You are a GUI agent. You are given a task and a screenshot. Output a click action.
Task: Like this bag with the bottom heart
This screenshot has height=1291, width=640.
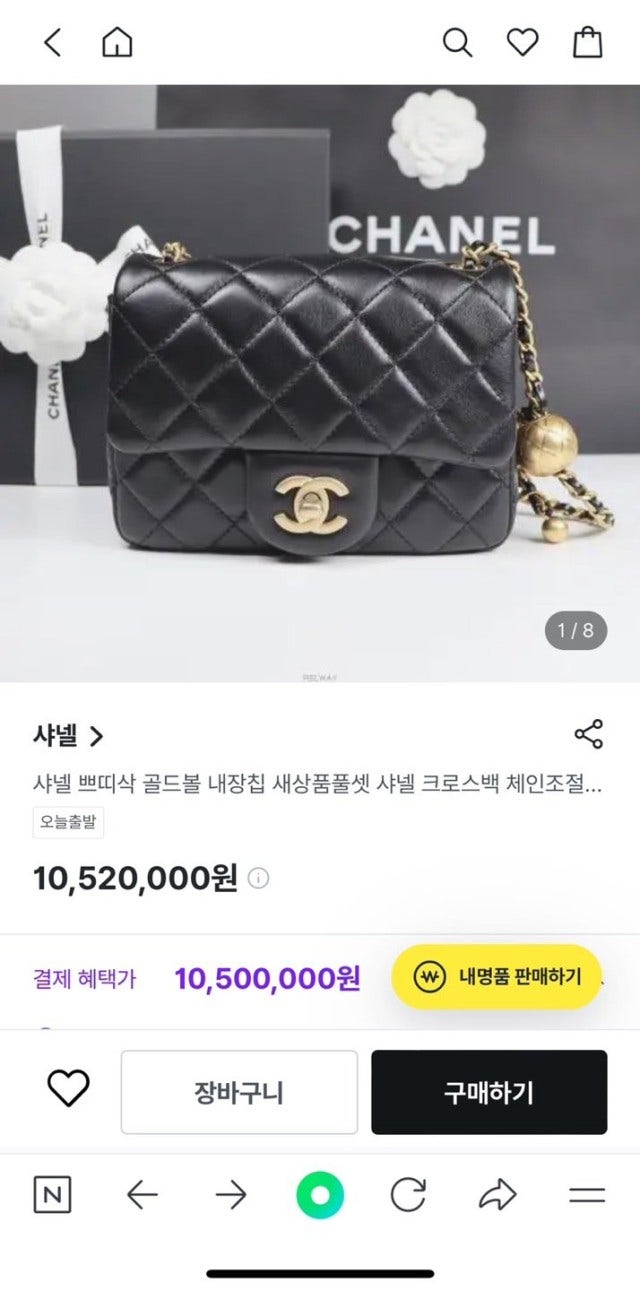tap(69, 1088)
